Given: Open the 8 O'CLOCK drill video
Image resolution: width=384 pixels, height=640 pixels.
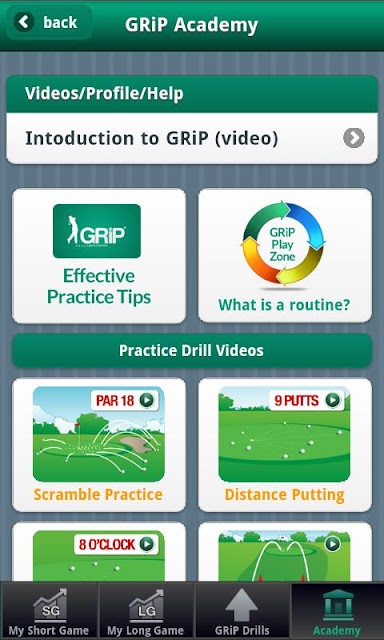Looking at the screenshot, I should tap(99, 553).
